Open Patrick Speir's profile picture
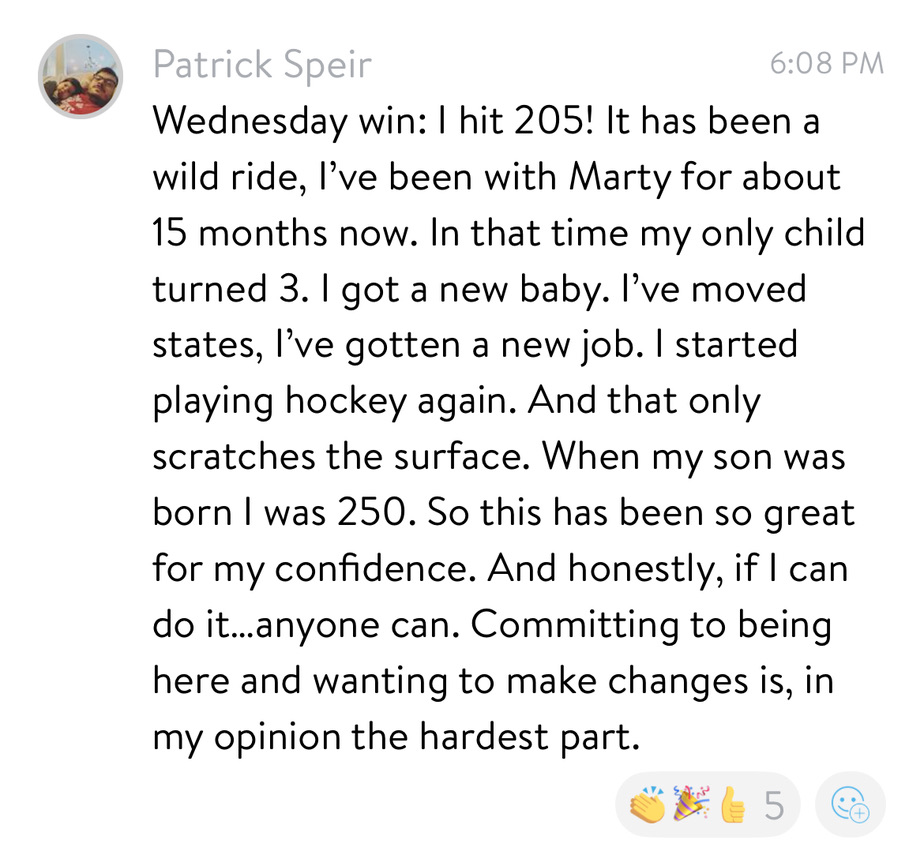The image size is (924, 851). click(x=80, y=77)
